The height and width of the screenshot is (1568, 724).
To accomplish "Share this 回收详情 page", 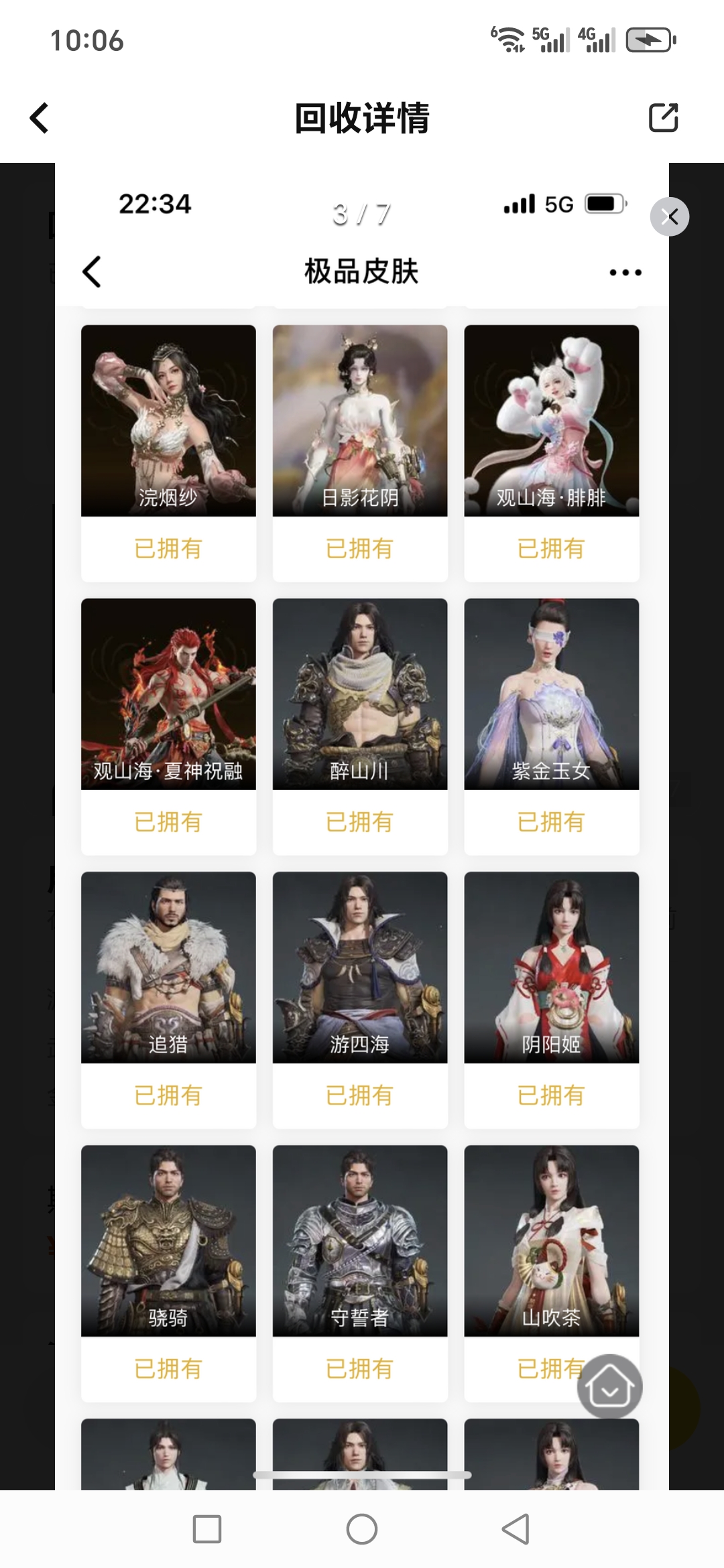I will coord(663,118).
